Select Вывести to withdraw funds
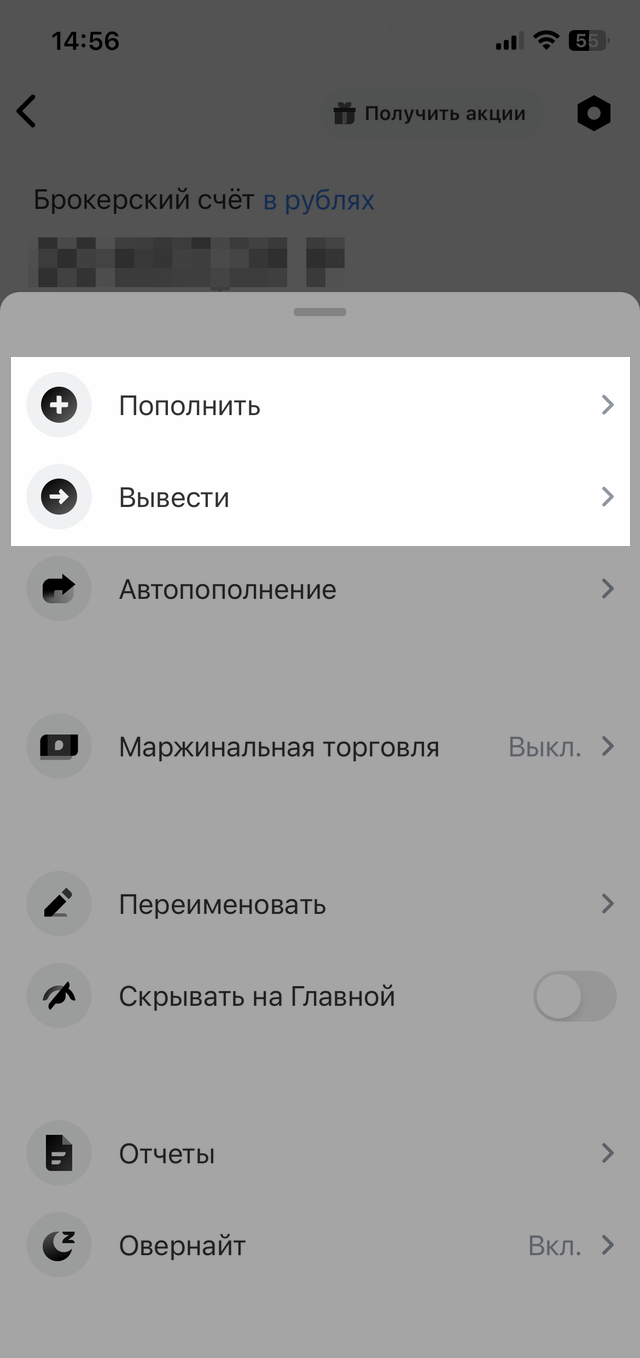The height and width of the screenshot is (1358, 640). tap(320, 497)
